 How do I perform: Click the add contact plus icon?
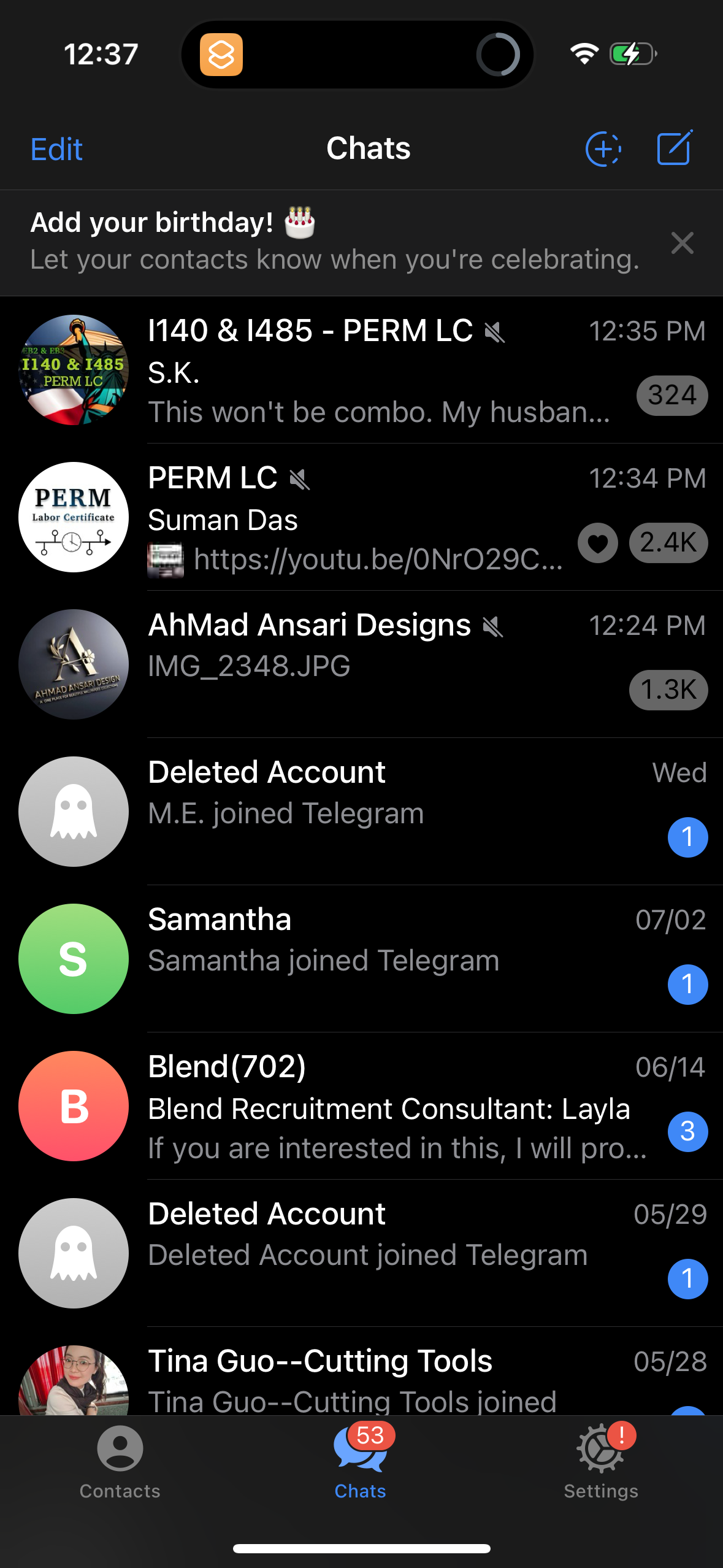[x=603, y=148]
